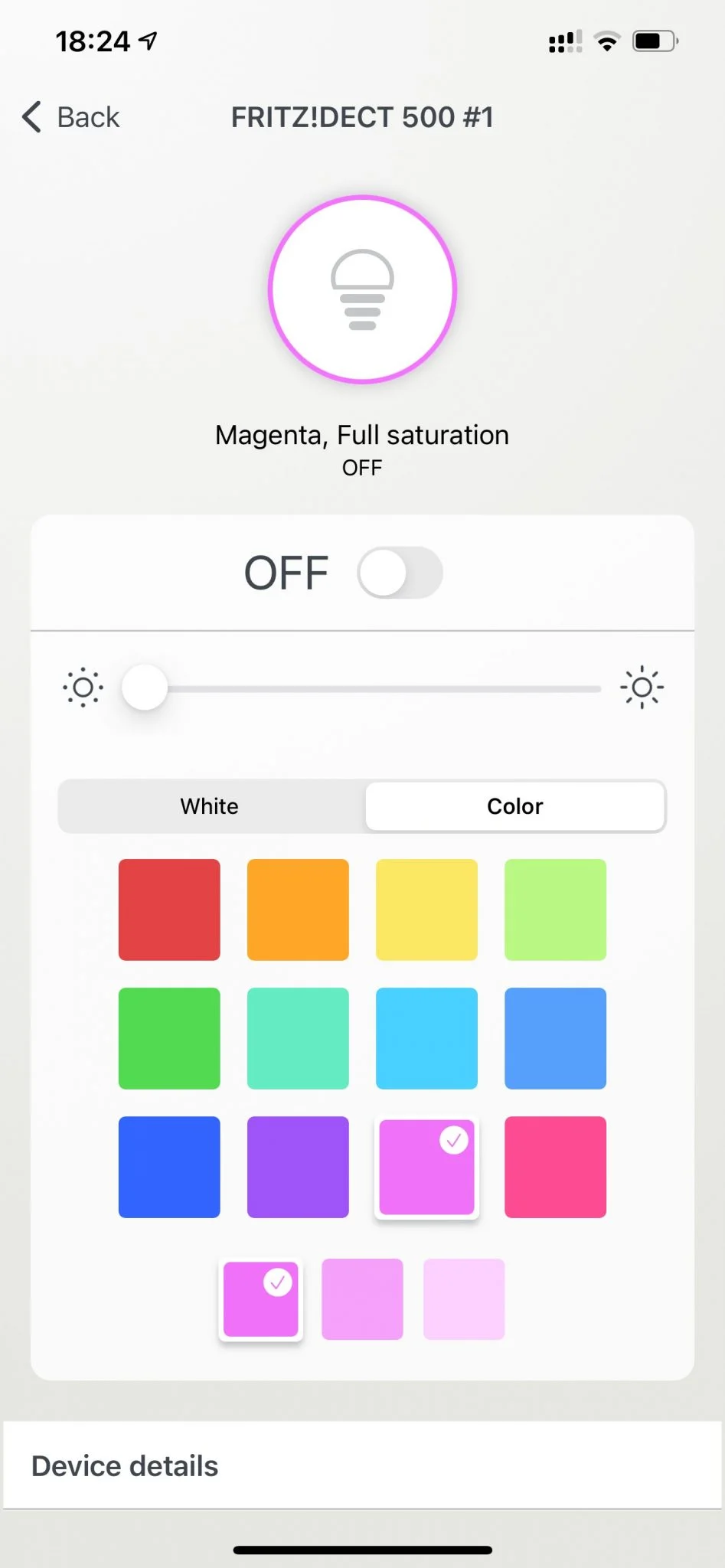725x1568 pixels.
Task: Switch to the White tab
Action: click(x=210, y=806)
